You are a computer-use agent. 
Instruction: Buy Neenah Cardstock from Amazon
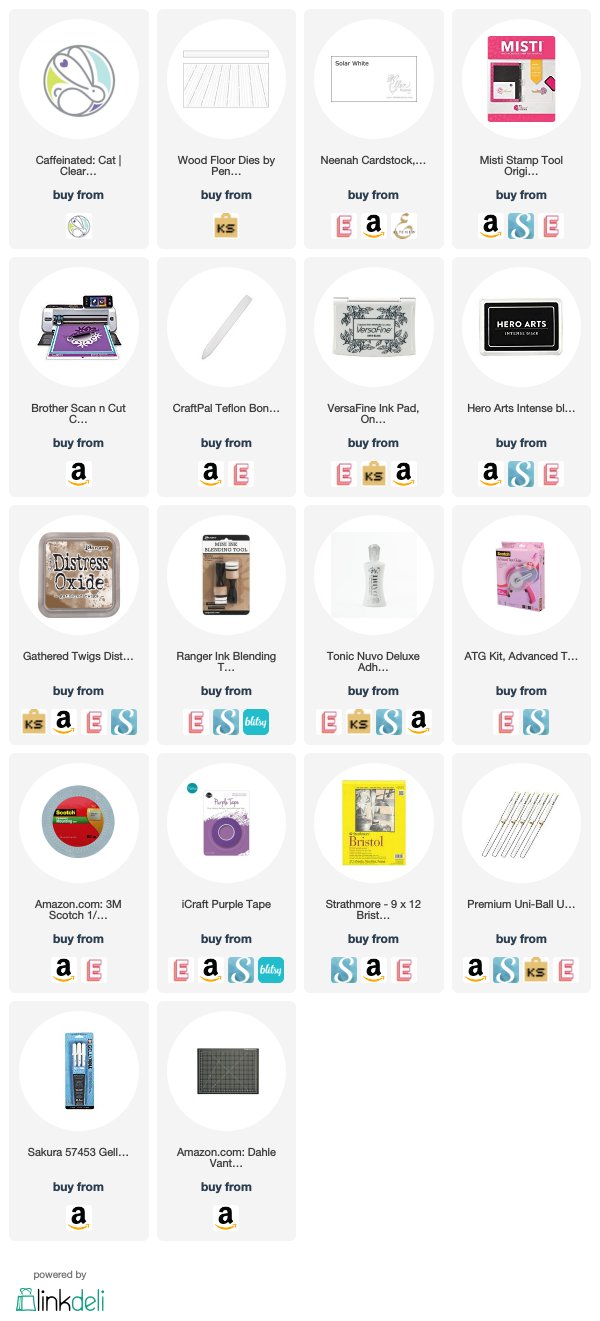pyautogui.click(x=374, y=226)
